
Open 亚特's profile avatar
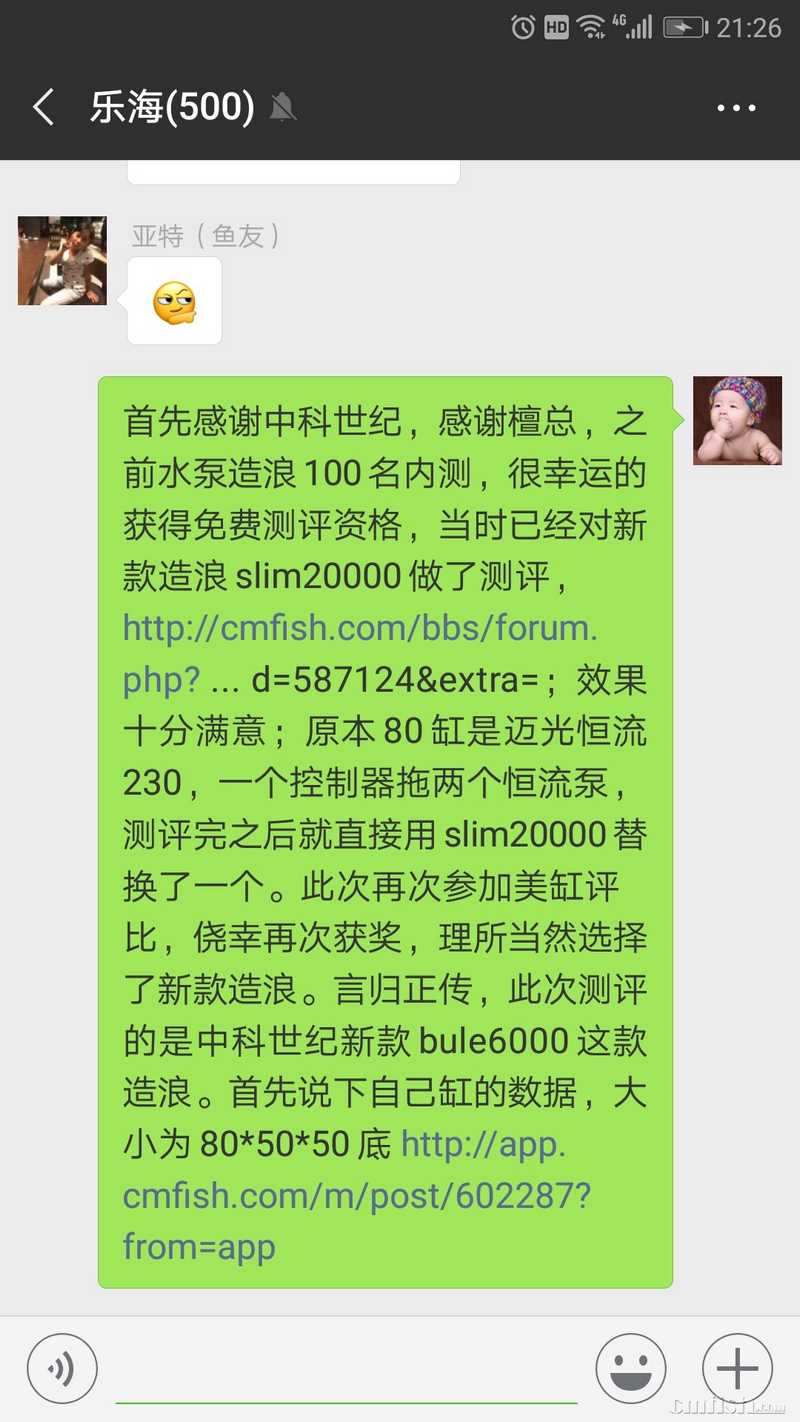click(62, 261)
